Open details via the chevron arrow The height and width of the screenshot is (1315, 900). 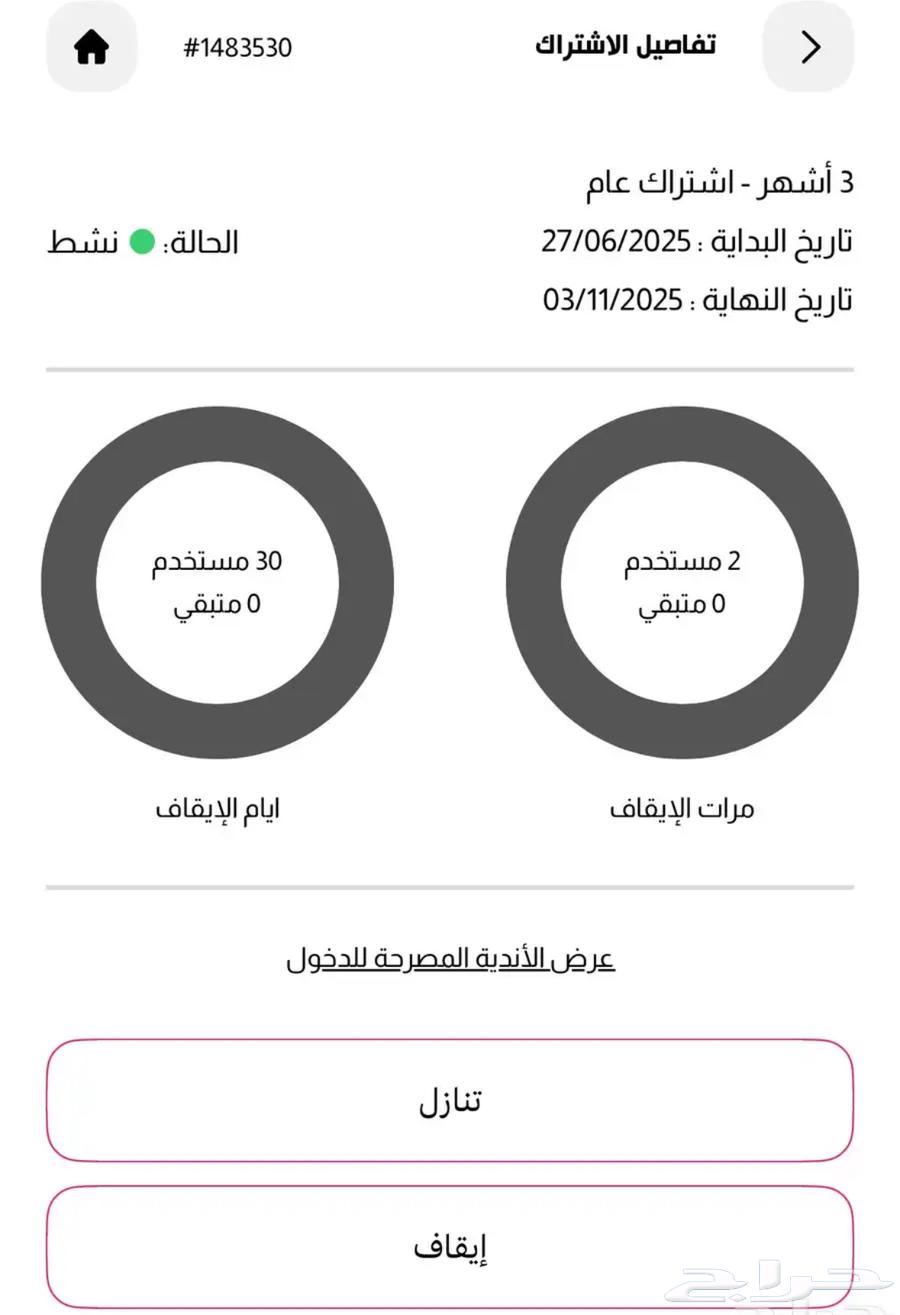tap(808, 47)
